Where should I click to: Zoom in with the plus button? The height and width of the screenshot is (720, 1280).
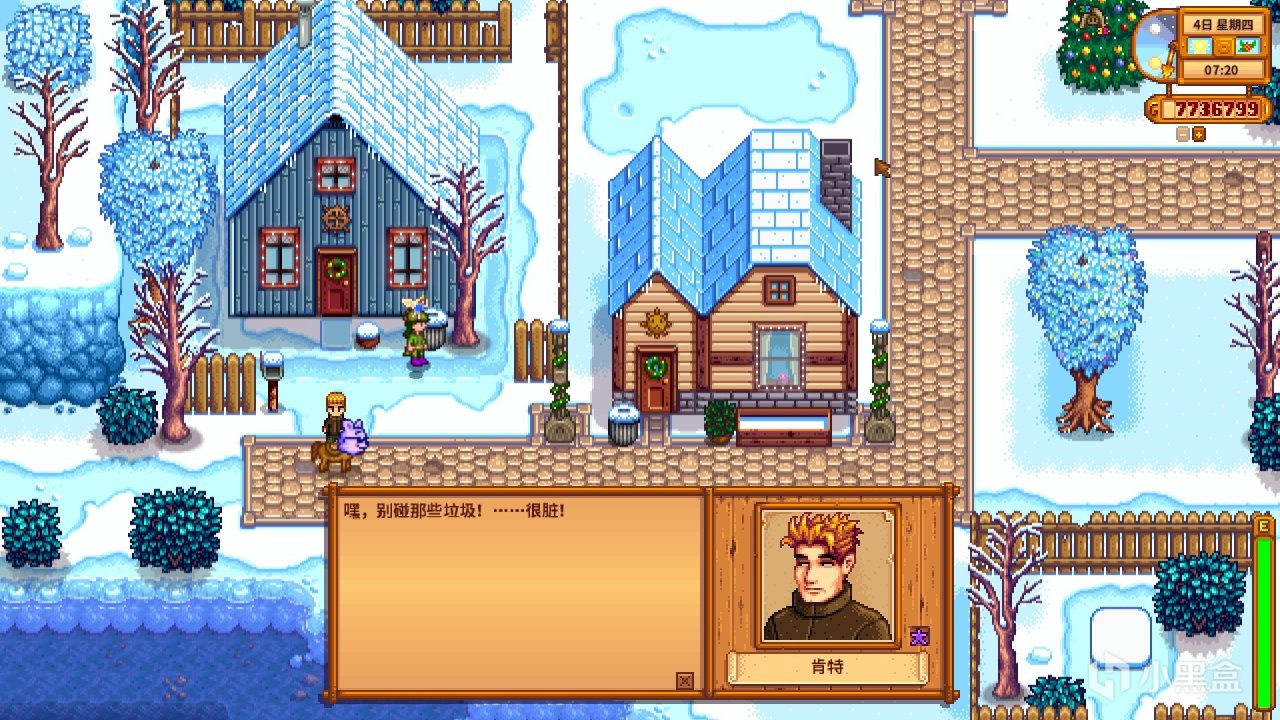click(x=1198, y=134)
